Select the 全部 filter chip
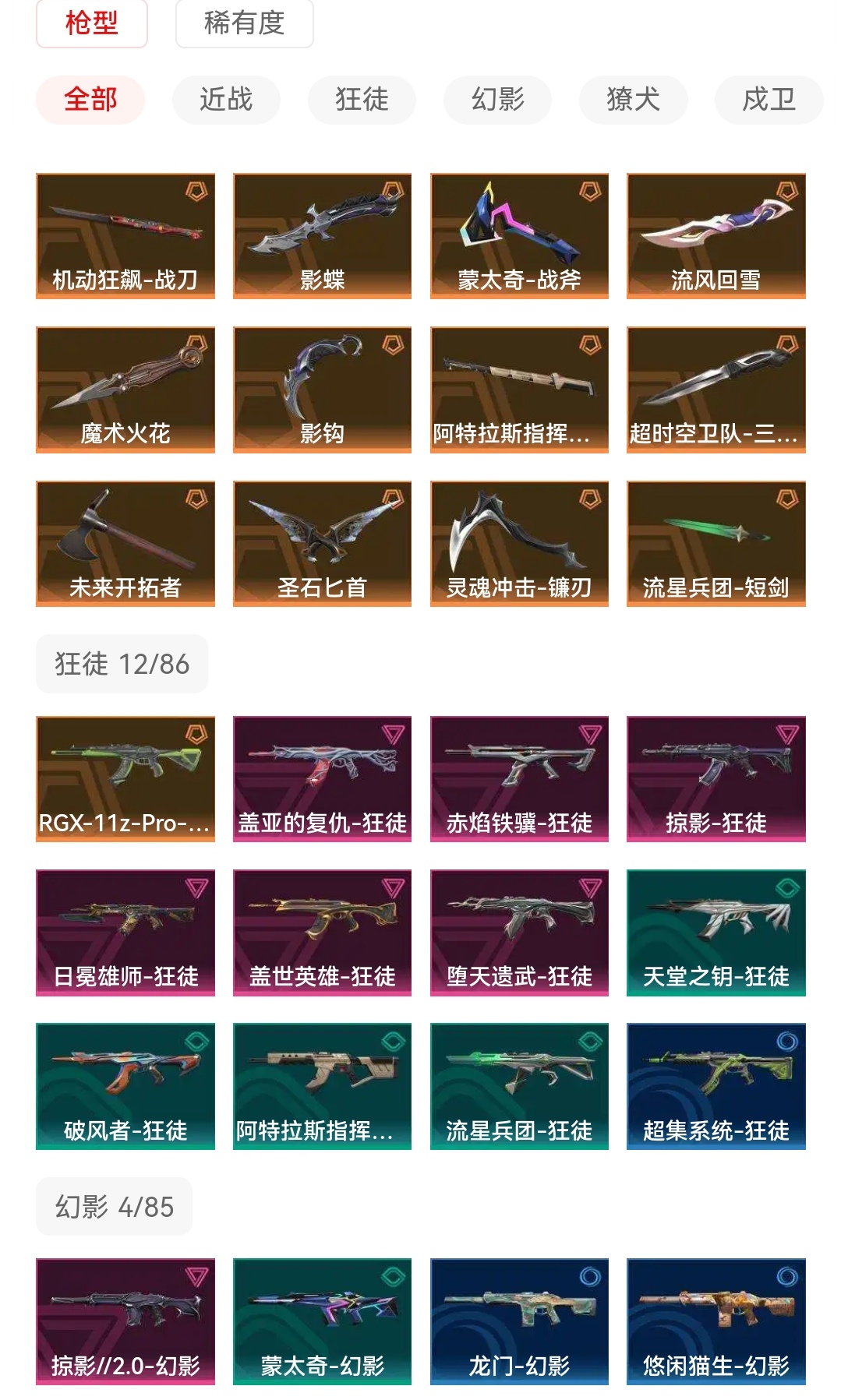Viewport: 848px width, 1400px height. pyautogui.click(x=90, y=100)
